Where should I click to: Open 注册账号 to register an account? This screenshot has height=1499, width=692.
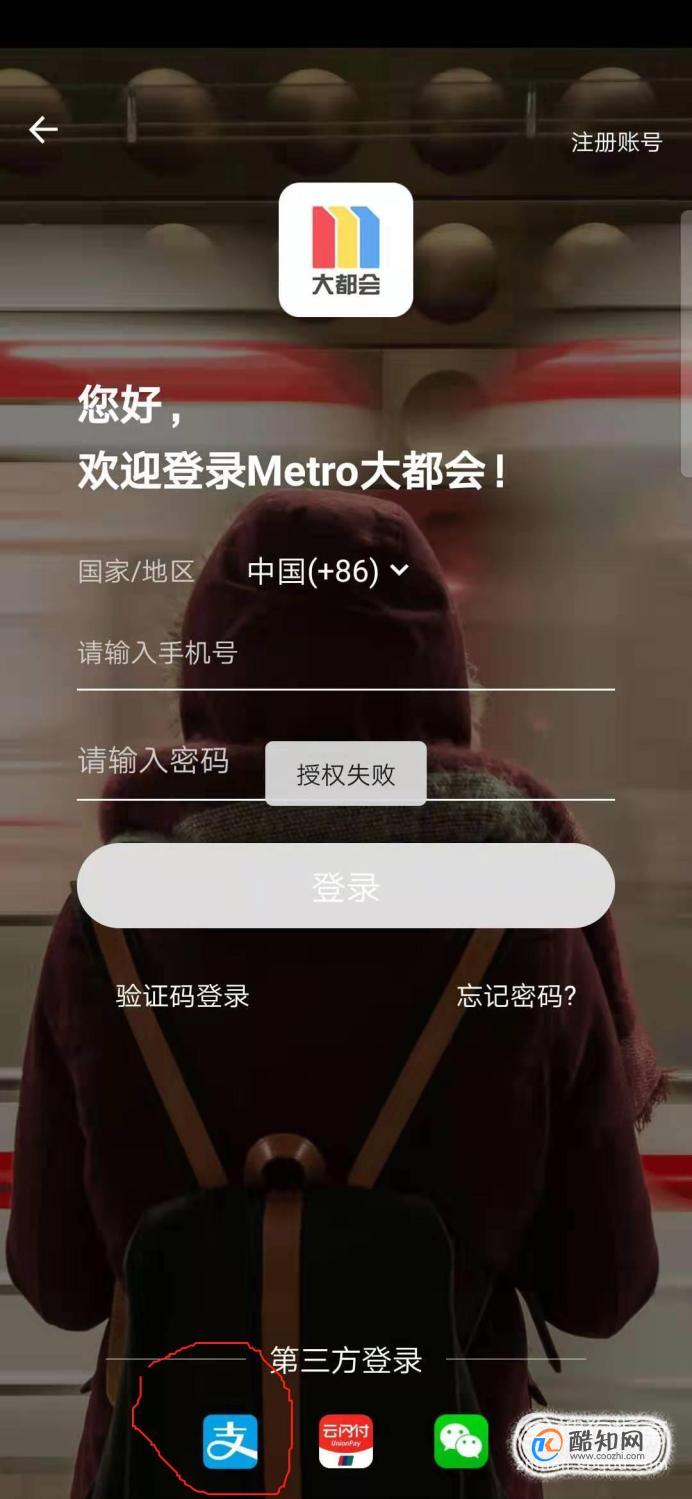point(616,142)
